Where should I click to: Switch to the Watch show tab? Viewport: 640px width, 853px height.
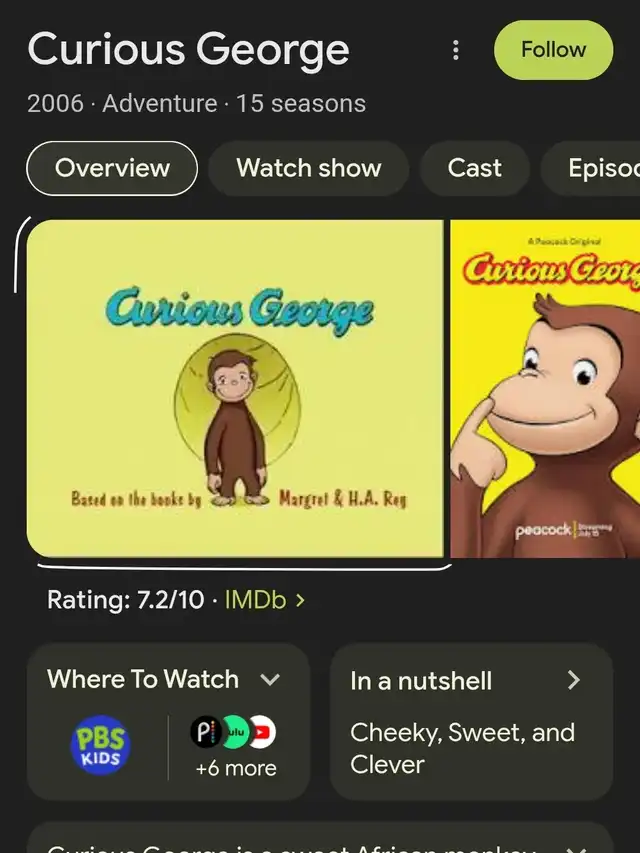308,168
